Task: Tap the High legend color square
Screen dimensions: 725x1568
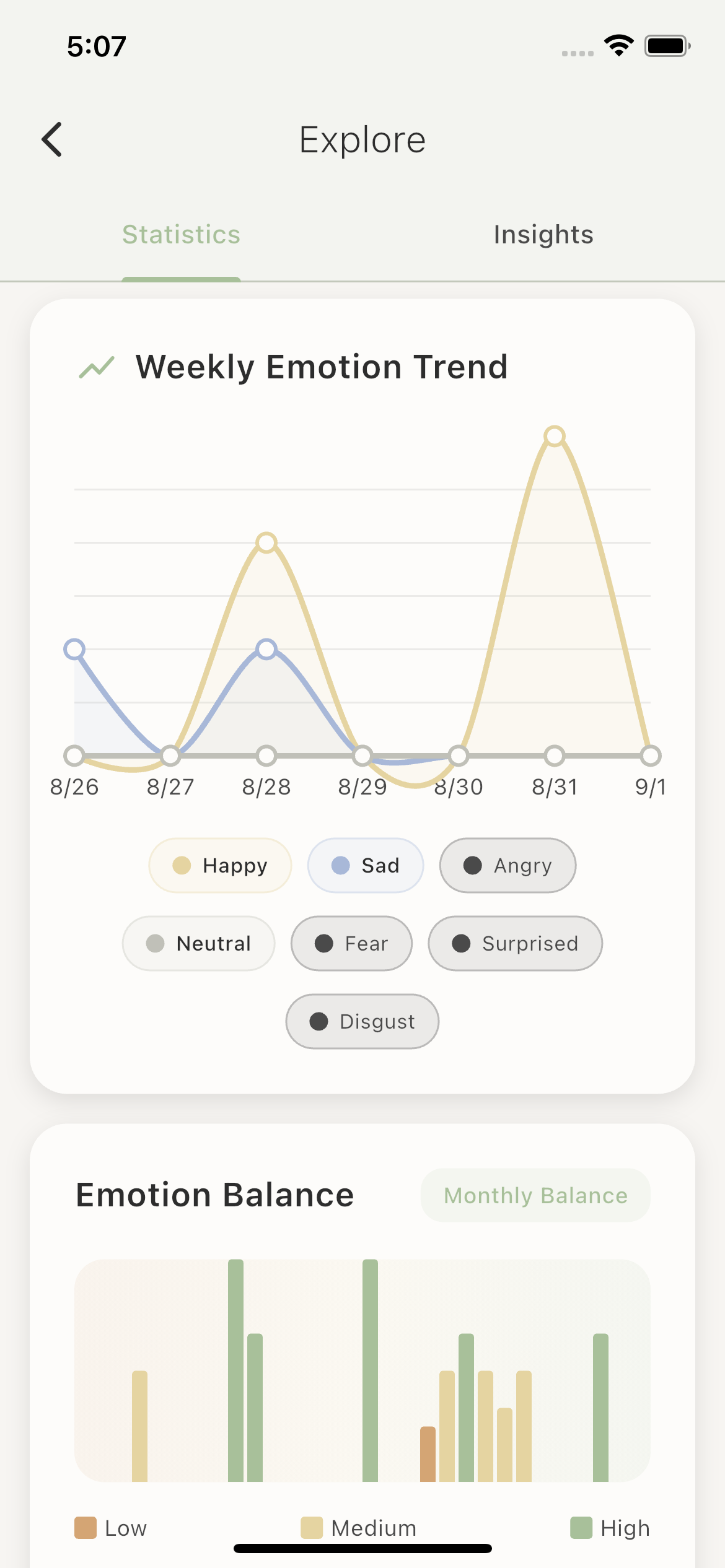Action: (581, 1528)
